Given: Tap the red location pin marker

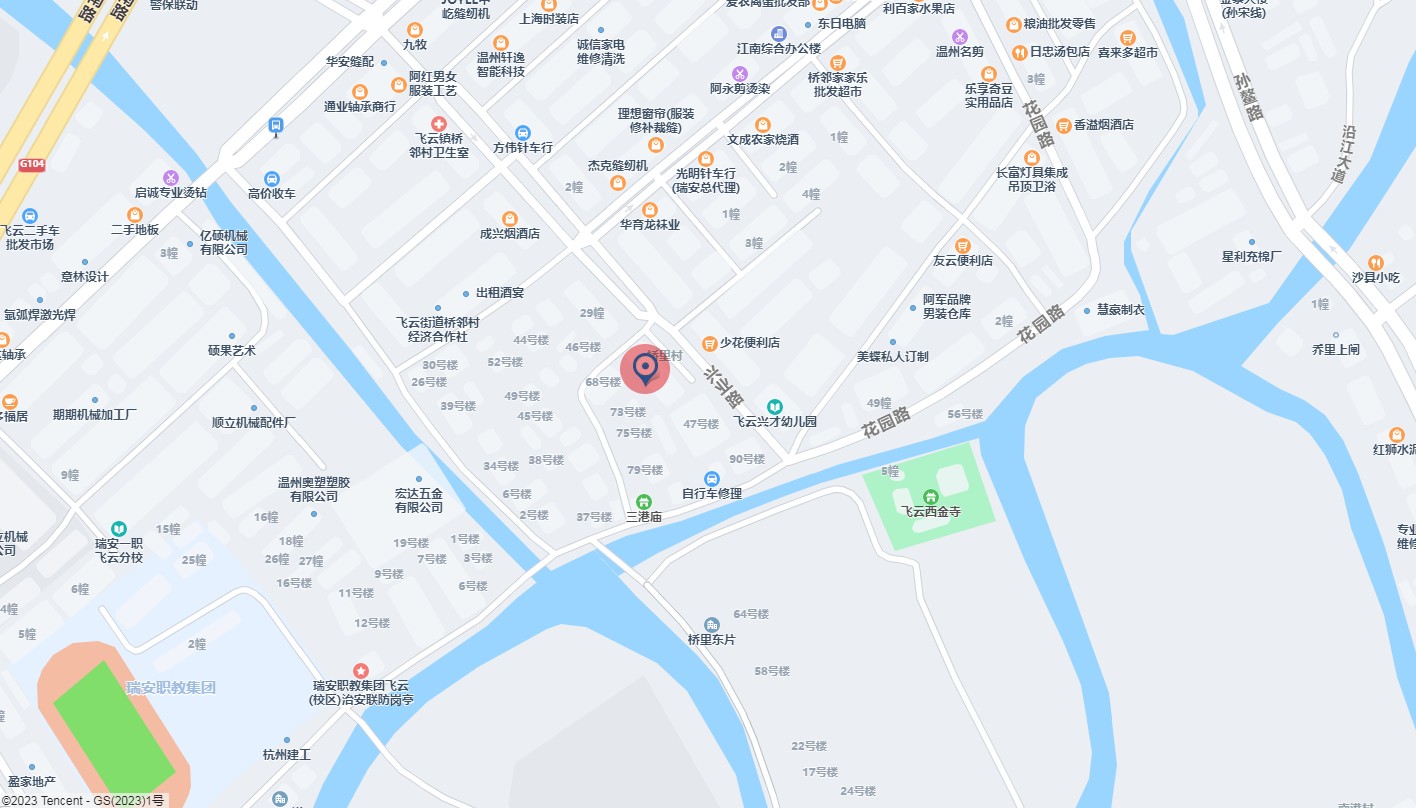Looking at the screenshot, I should click(645, 369).
